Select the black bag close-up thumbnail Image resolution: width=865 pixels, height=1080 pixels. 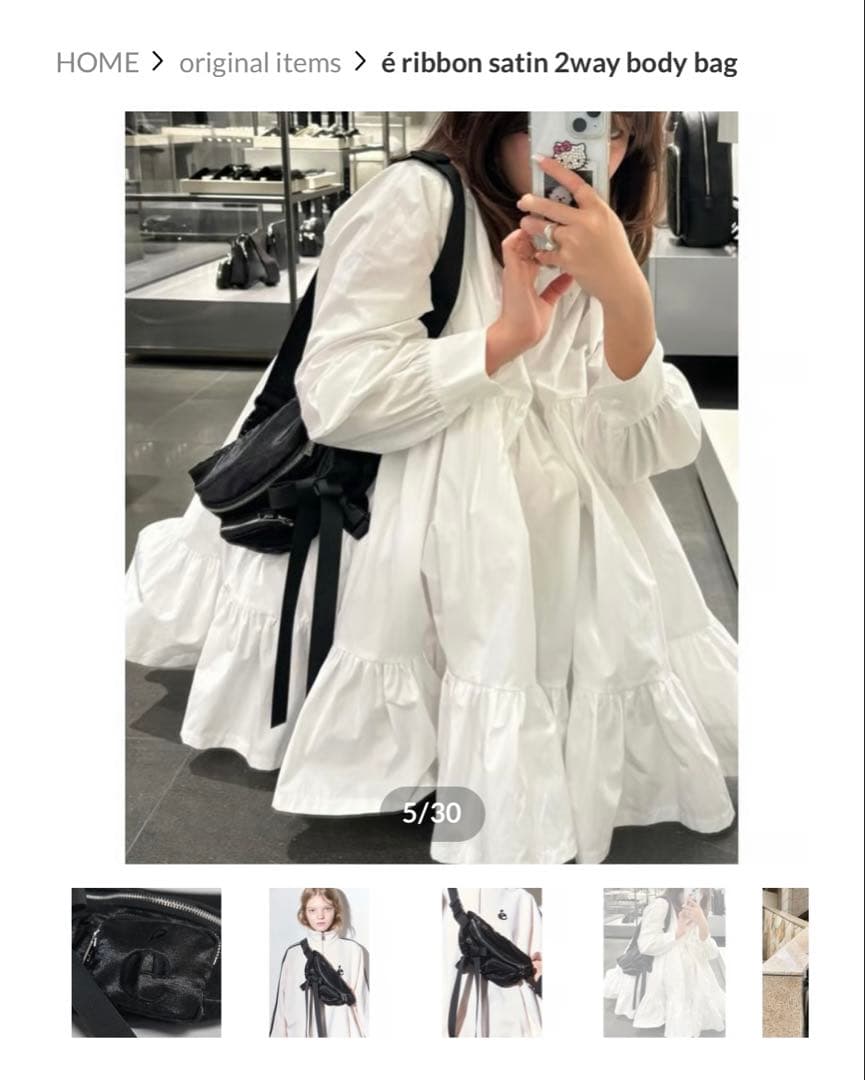click(x=146, y=962)
